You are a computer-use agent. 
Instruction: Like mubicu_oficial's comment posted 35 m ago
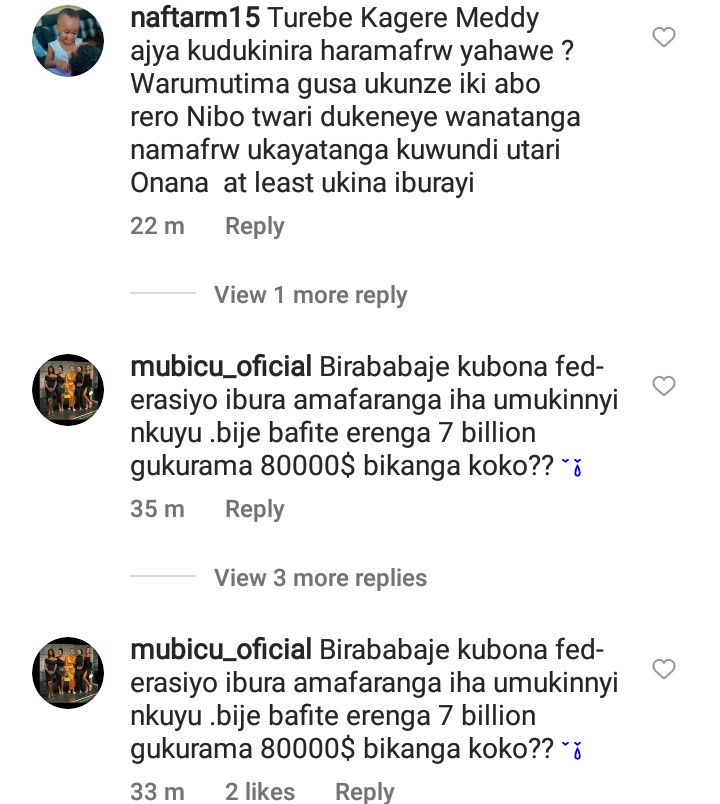[664, 386]
